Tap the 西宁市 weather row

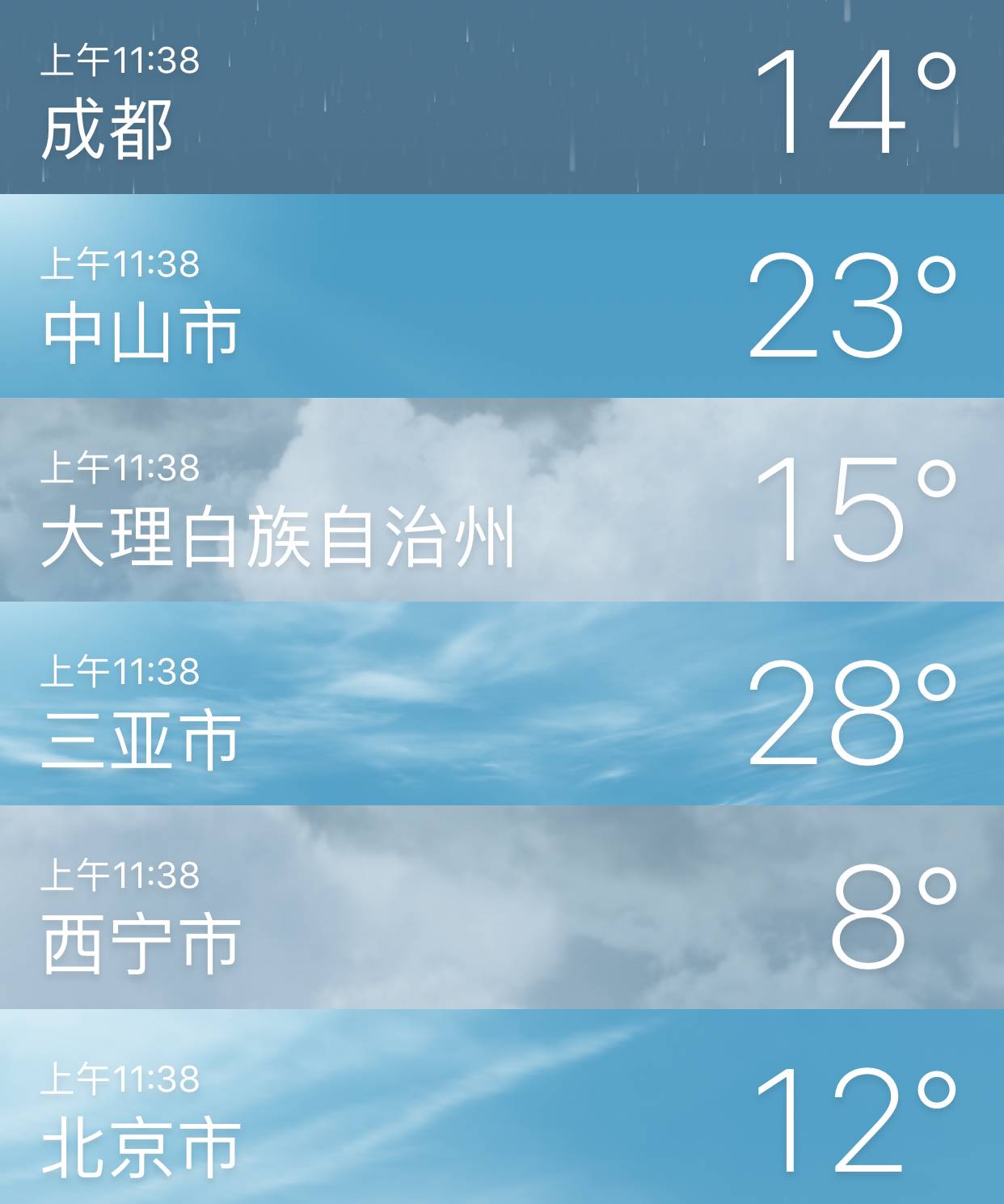point(501,908)
